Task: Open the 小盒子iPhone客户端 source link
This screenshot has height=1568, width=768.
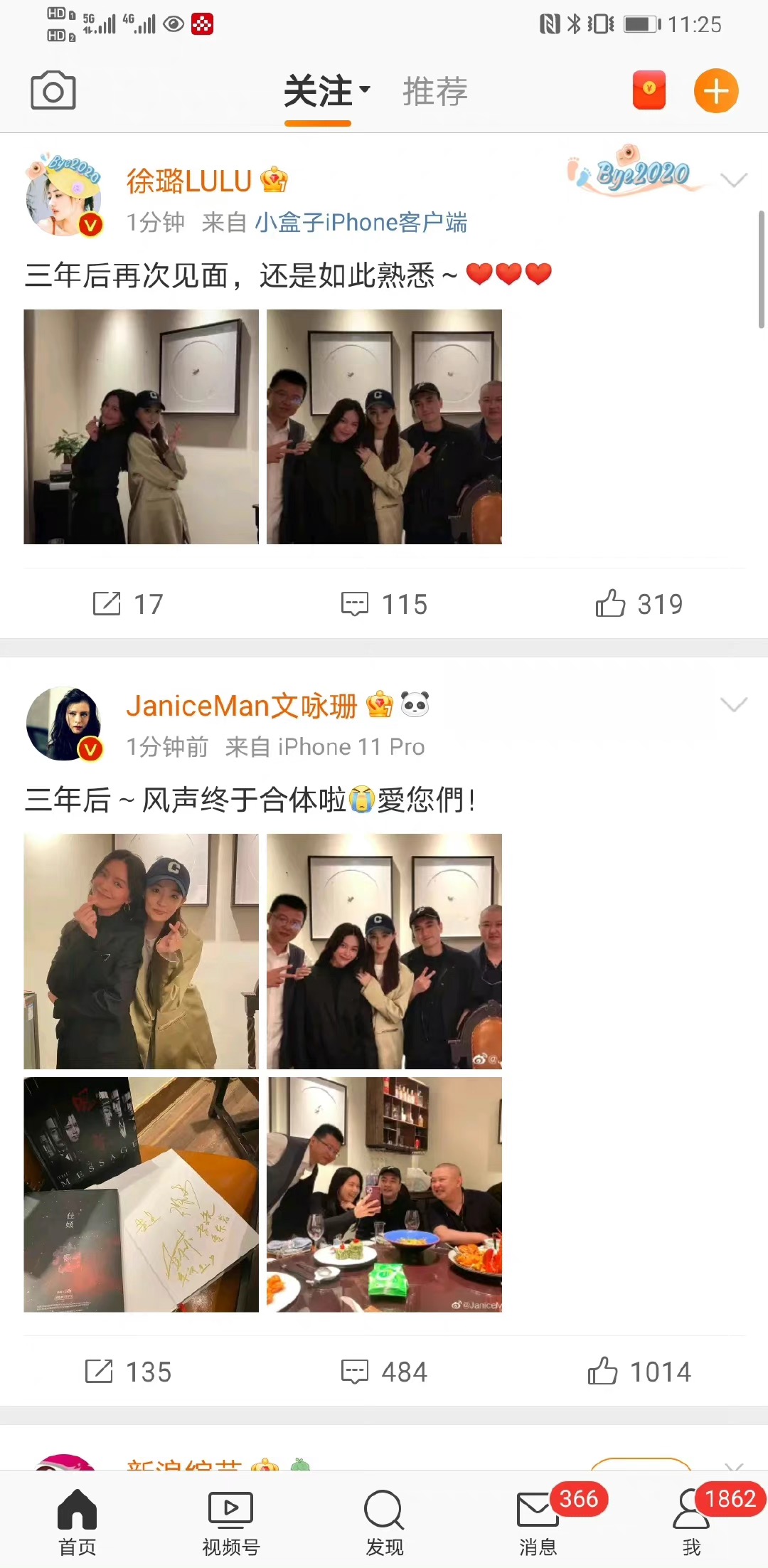Action: [x=361, y=223]
